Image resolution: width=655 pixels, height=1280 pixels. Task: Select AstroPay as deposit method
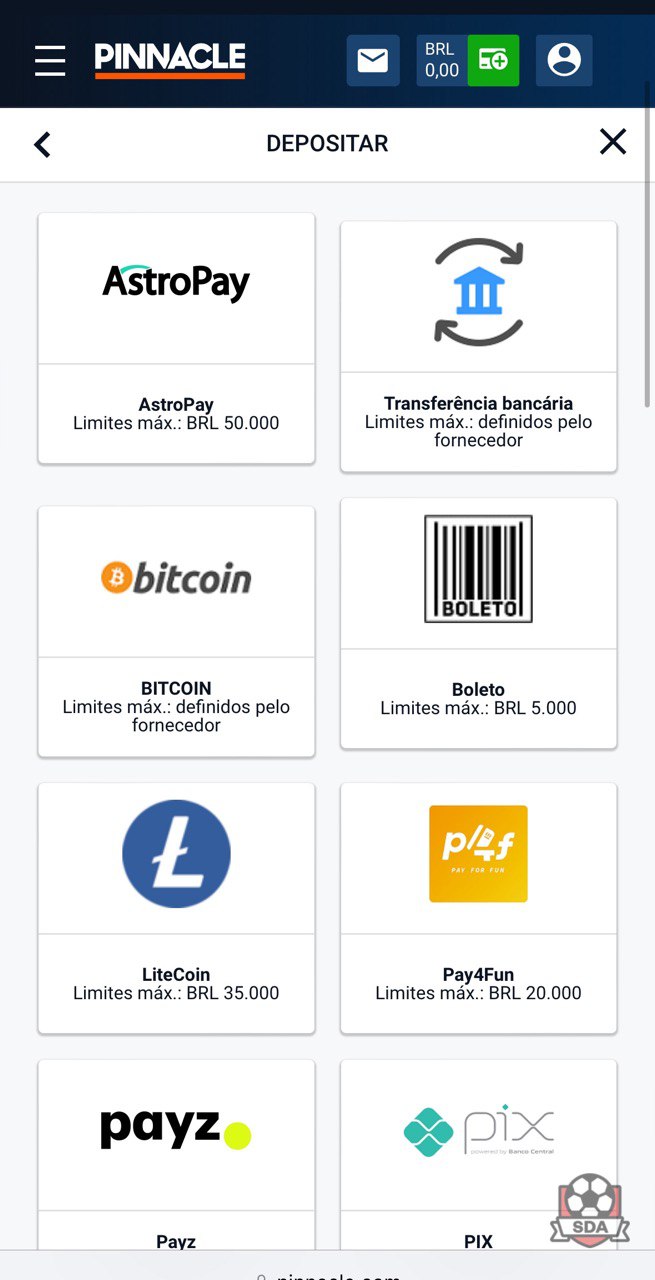click(176, 338)
